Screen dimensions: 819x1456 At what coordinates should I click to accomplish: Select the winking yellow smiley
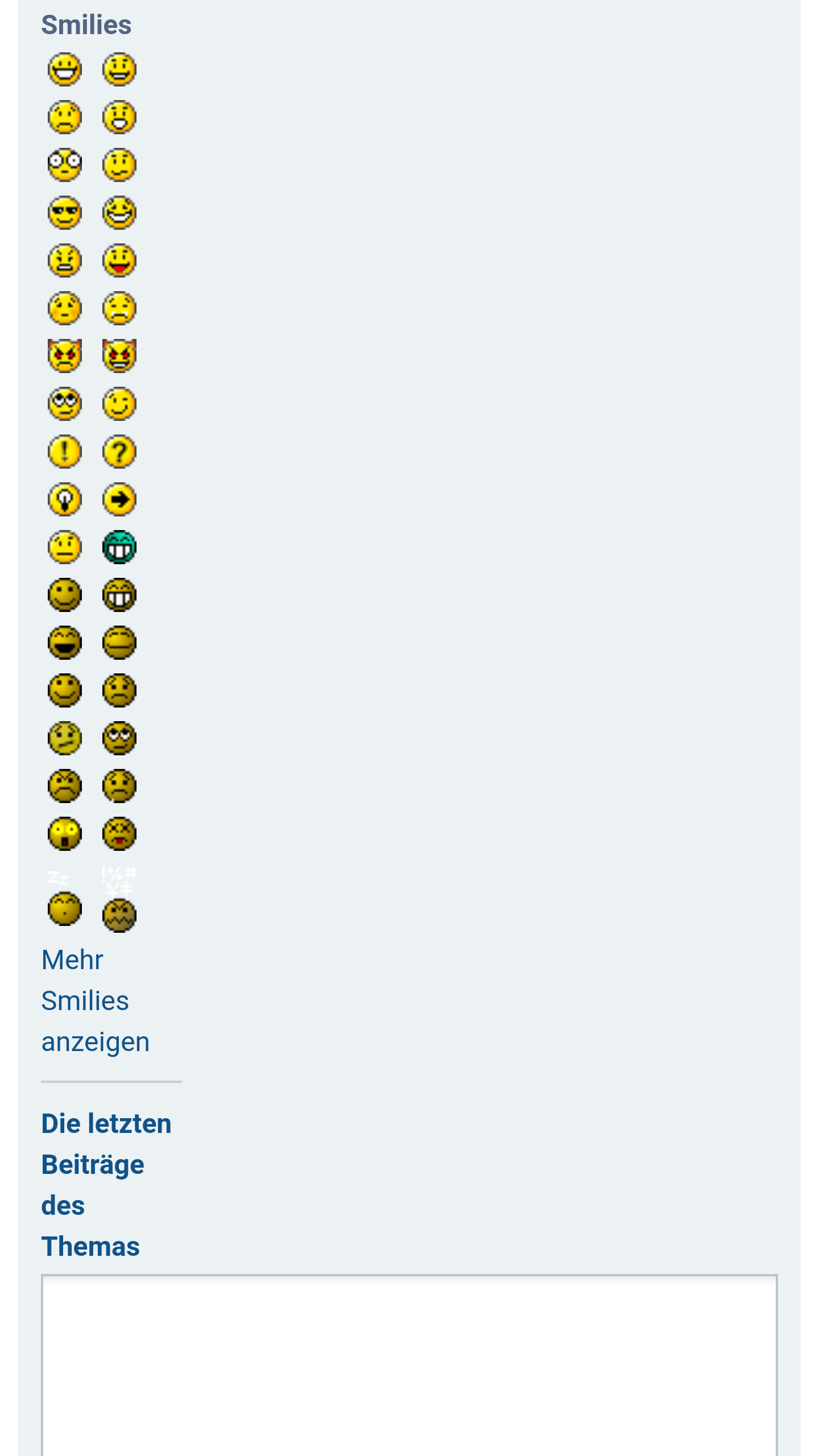119,404
